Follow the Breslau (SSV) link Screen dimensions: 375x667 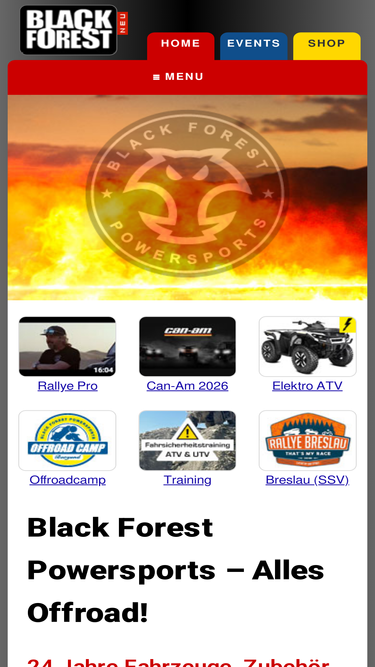tap(307, 480)
